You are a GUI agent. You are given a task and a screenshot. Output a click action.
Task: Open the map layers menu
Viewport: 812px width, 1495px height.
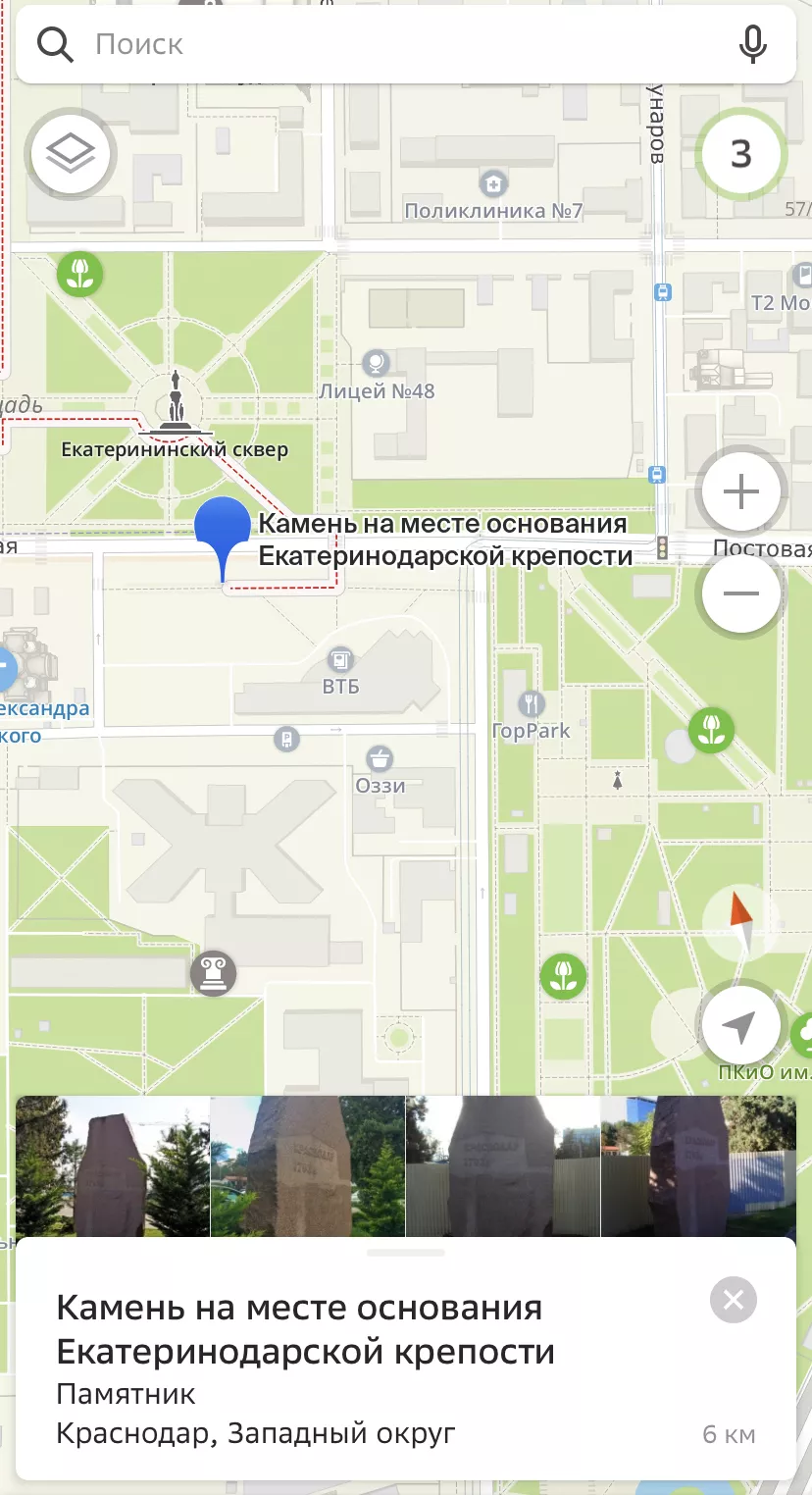click(x=72, y=154)
